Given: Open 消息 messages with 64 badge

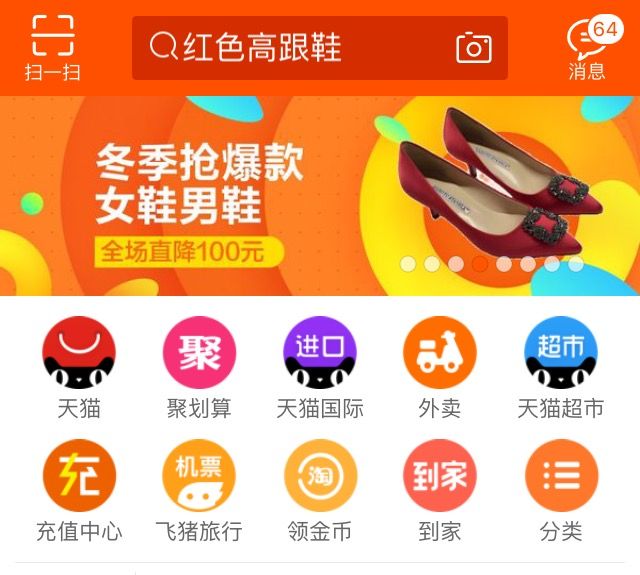Looking at the screenshot, I should point(588,47).
